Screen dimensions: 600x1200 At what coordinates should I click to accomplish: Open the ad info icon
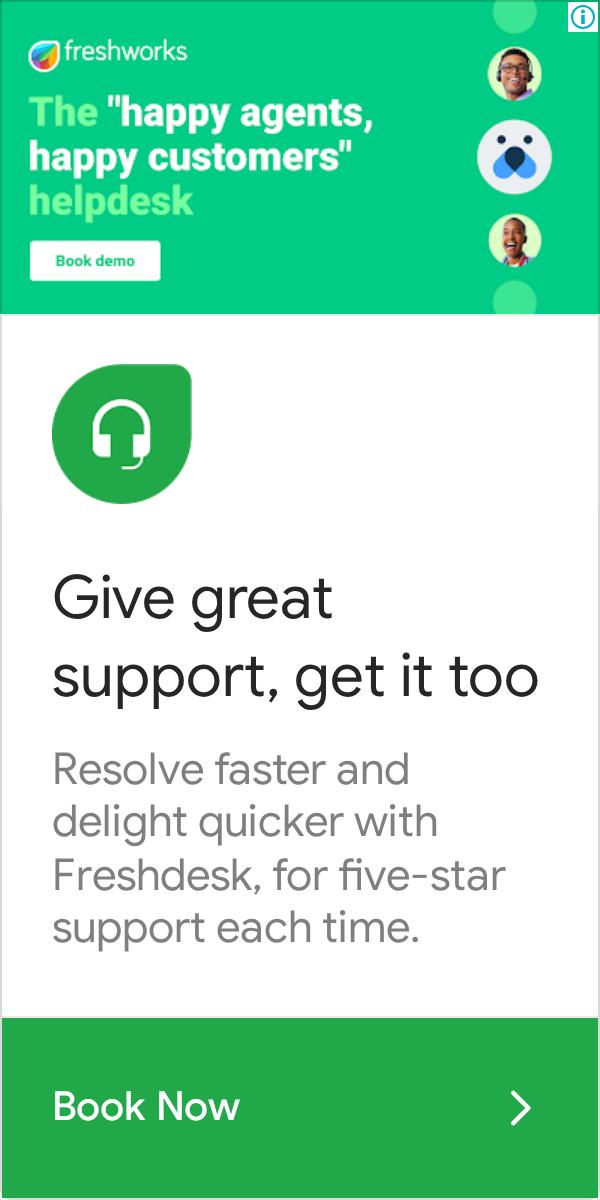tap(583, 16)
